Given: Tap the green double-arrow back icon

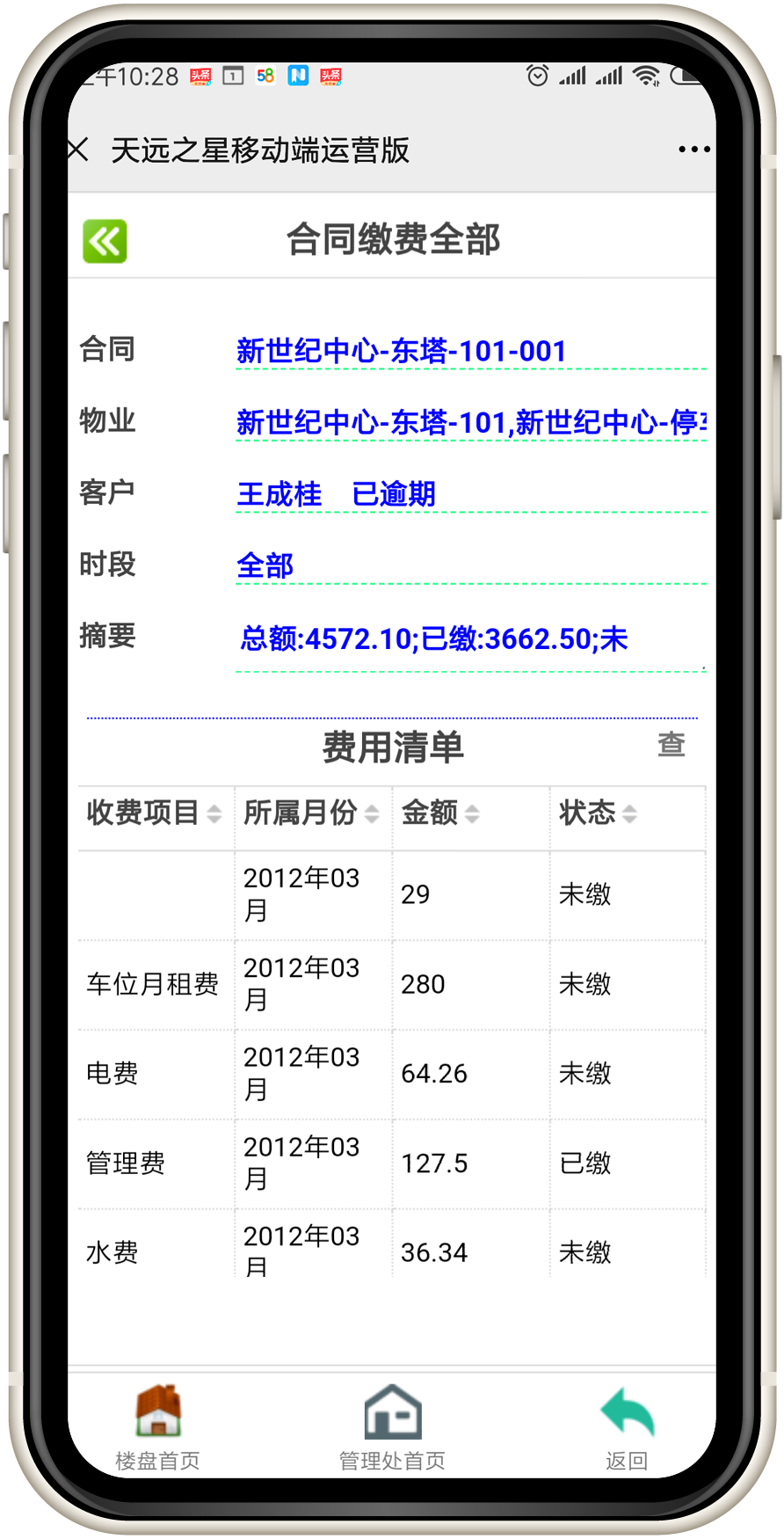Looking at the screenshot, I should tap(105, 241).
